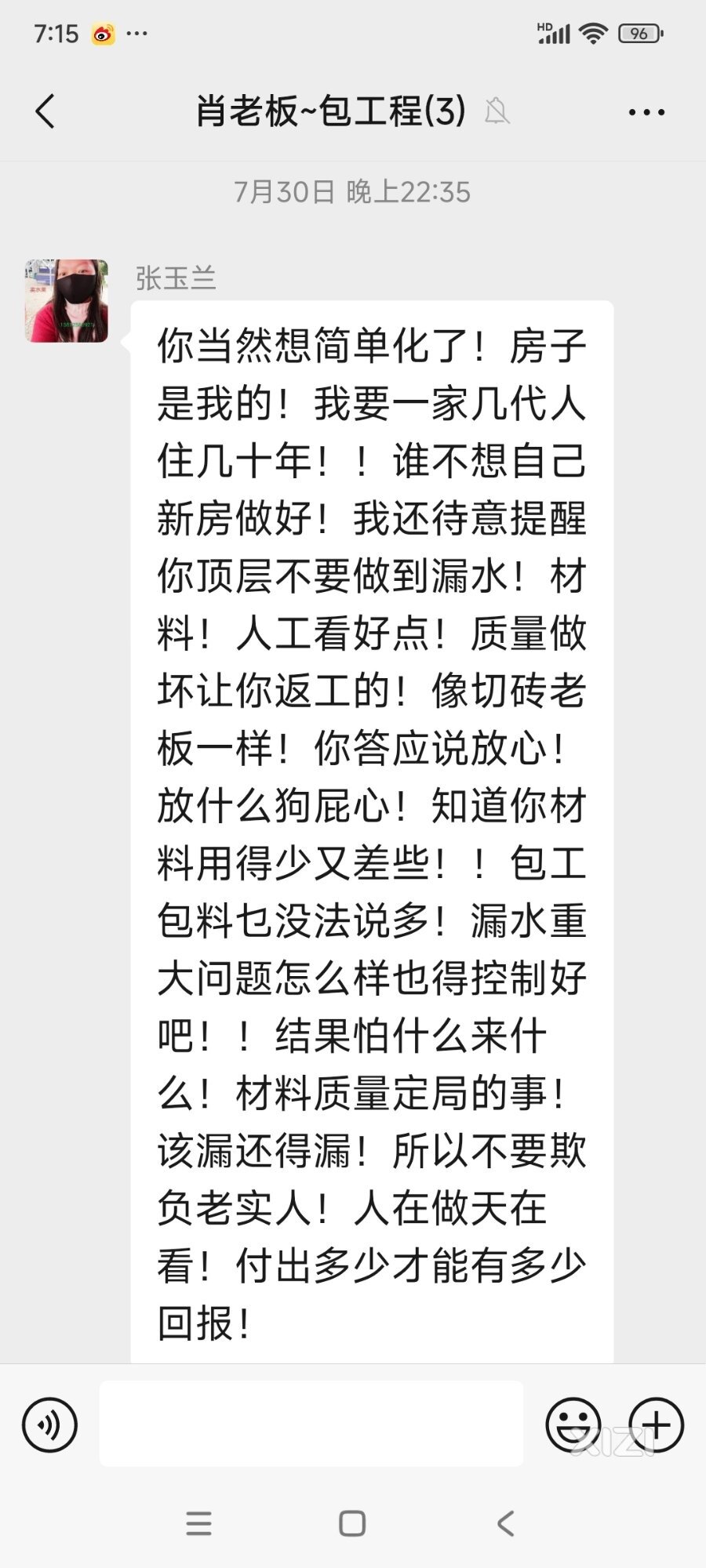Tap the system home button
This screenshot has width=706, height=1568.
tap(352, 1523)
